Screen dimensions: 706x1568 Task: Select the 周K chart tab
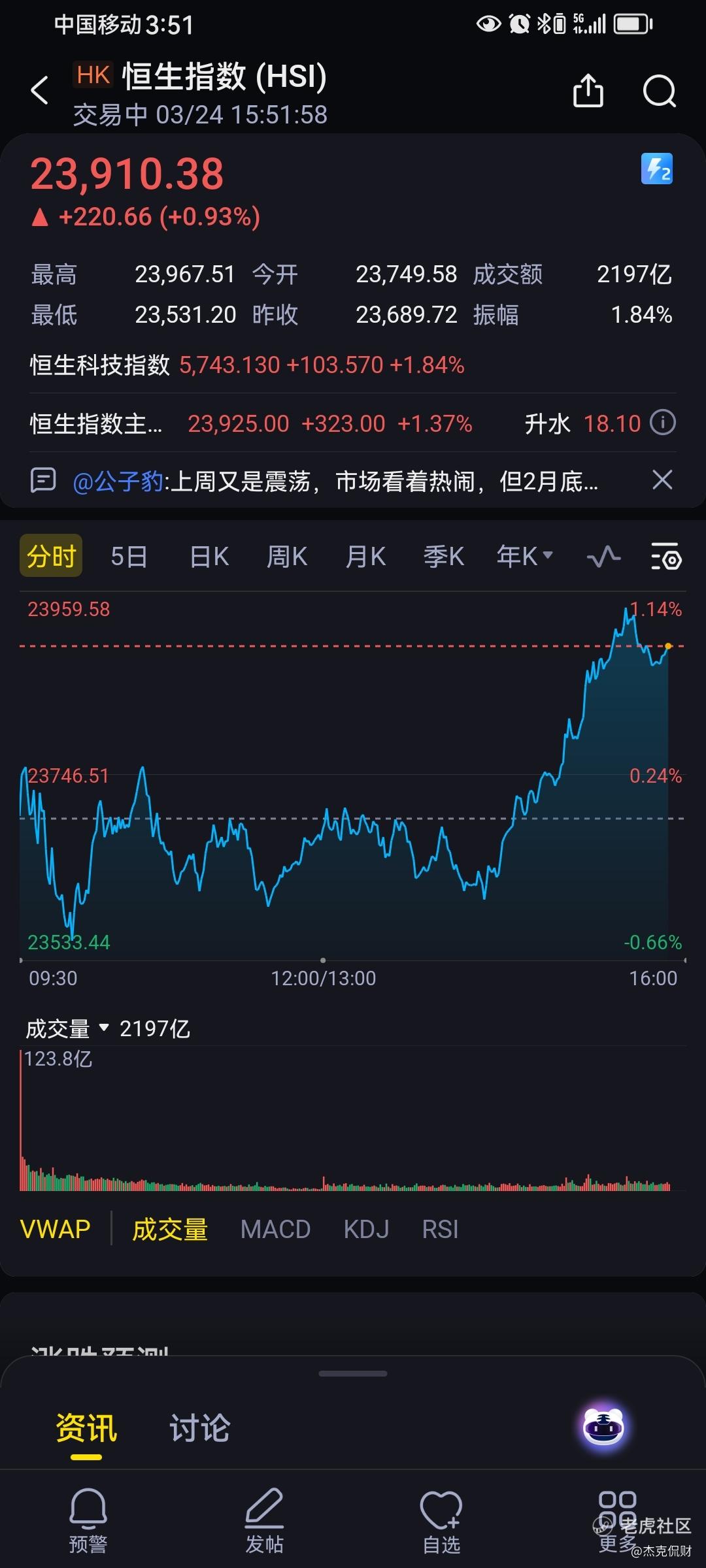(287, 557)
